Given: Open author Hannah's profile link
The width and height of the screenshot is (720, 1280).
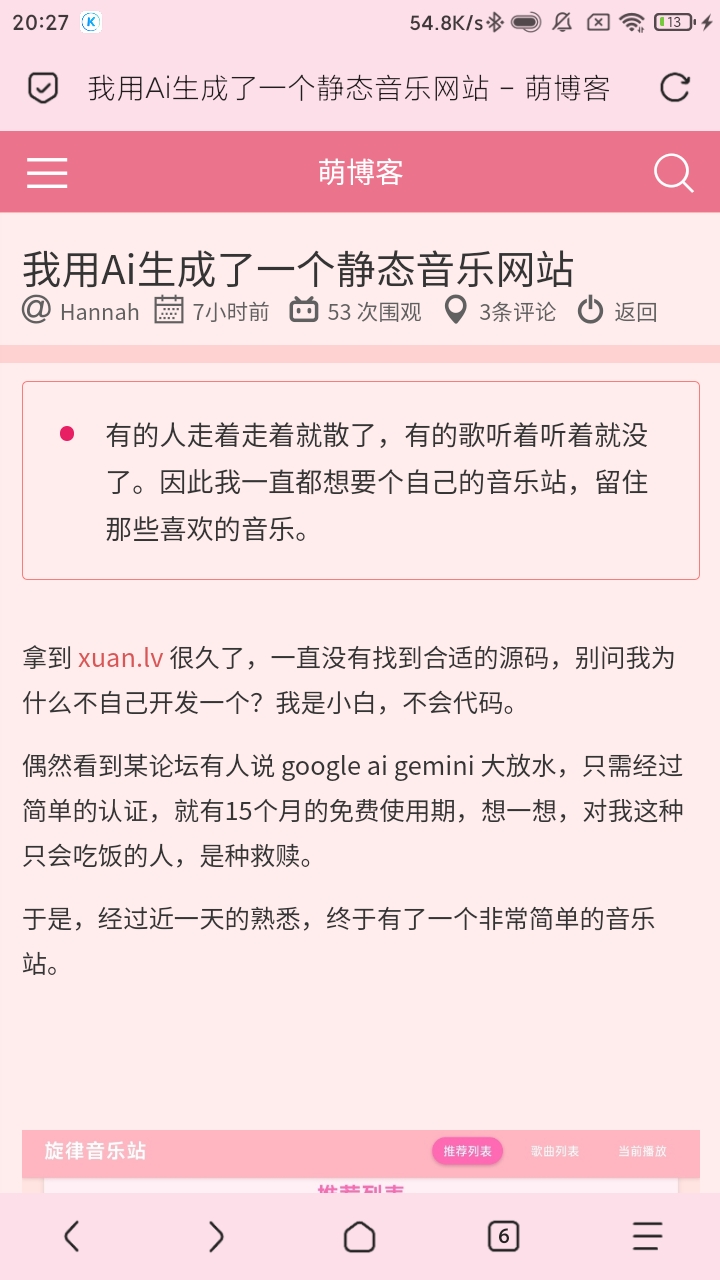Looking at the screenshot, I should (100, 311).
